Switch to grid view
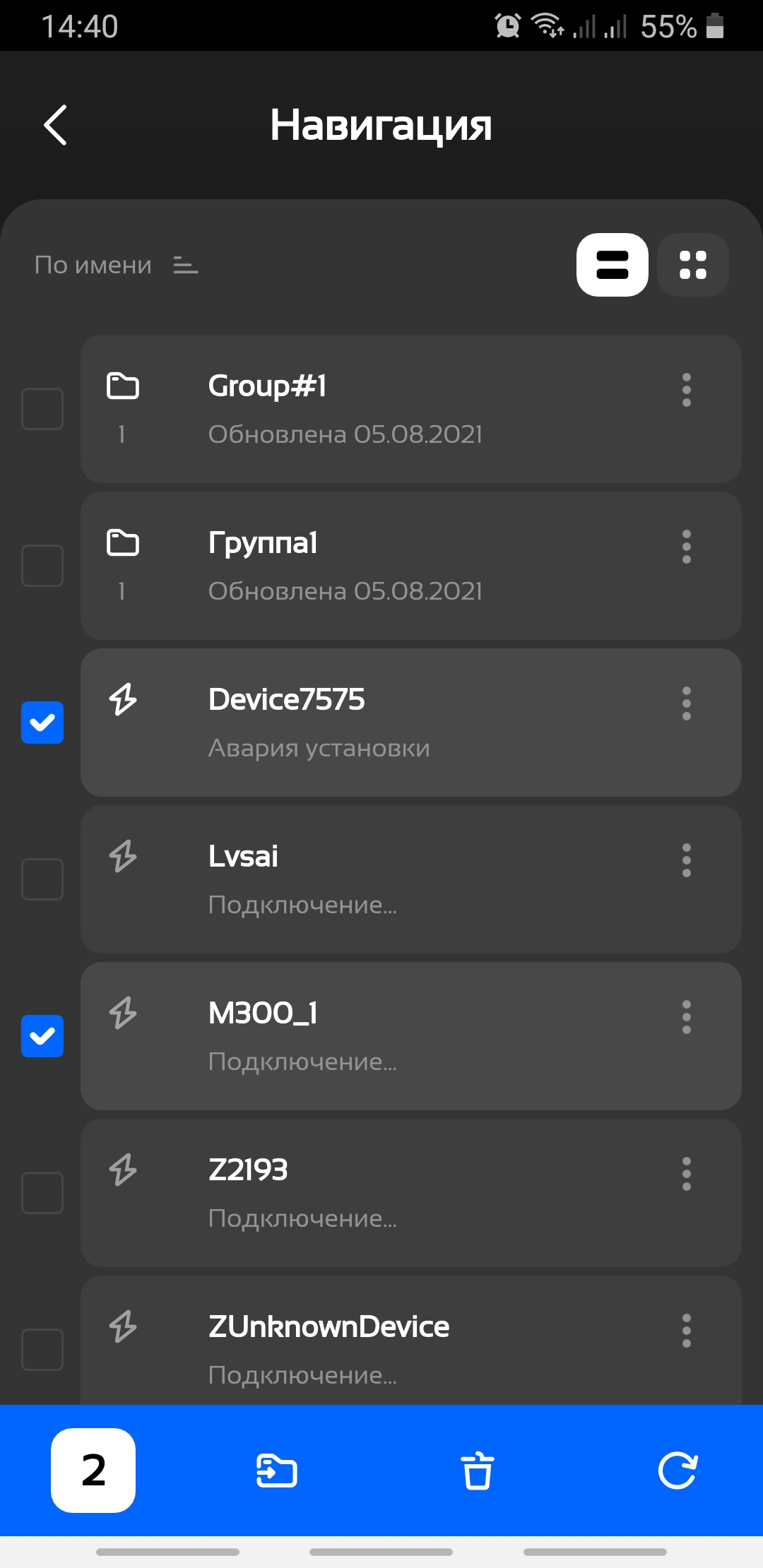The image size is (763, 1568). pos(692,265)
